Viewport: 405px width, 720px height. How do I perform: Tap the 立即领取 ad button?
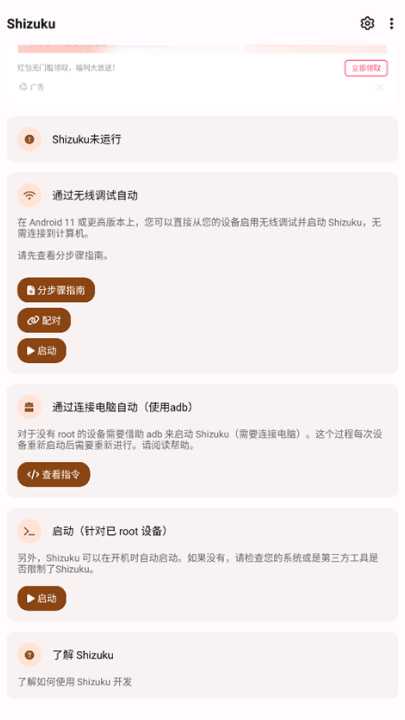coord(366,68)
